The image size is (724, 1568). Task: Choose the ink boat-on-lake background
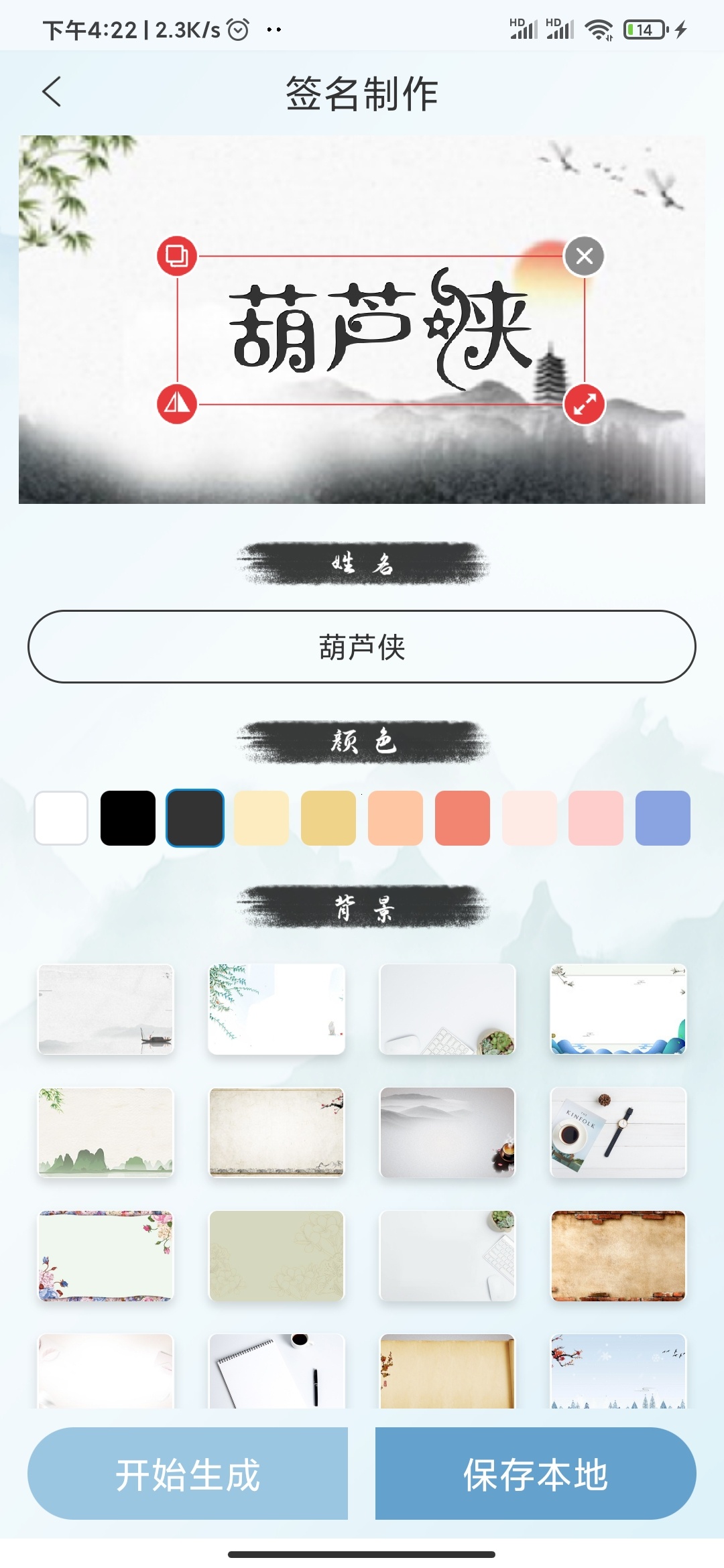coord(106,1009)
